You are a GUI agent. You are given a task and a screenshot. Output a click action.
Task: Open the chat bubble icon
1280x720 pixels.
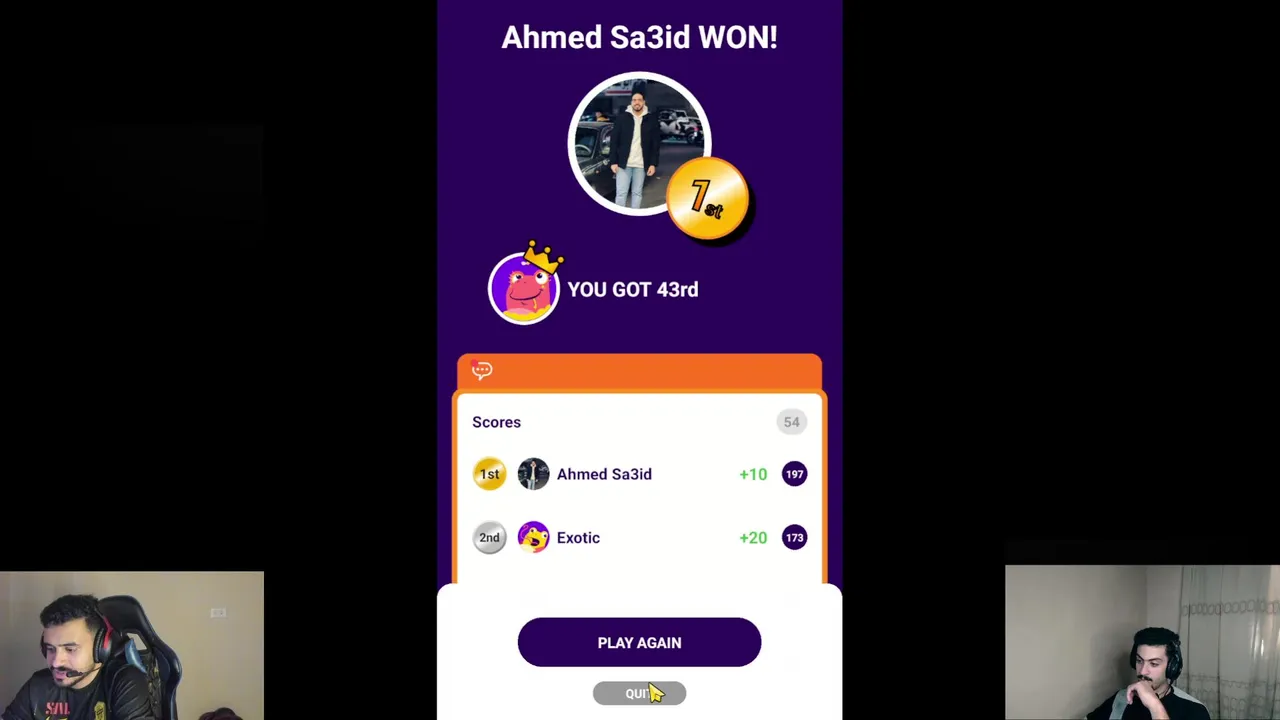482,371
